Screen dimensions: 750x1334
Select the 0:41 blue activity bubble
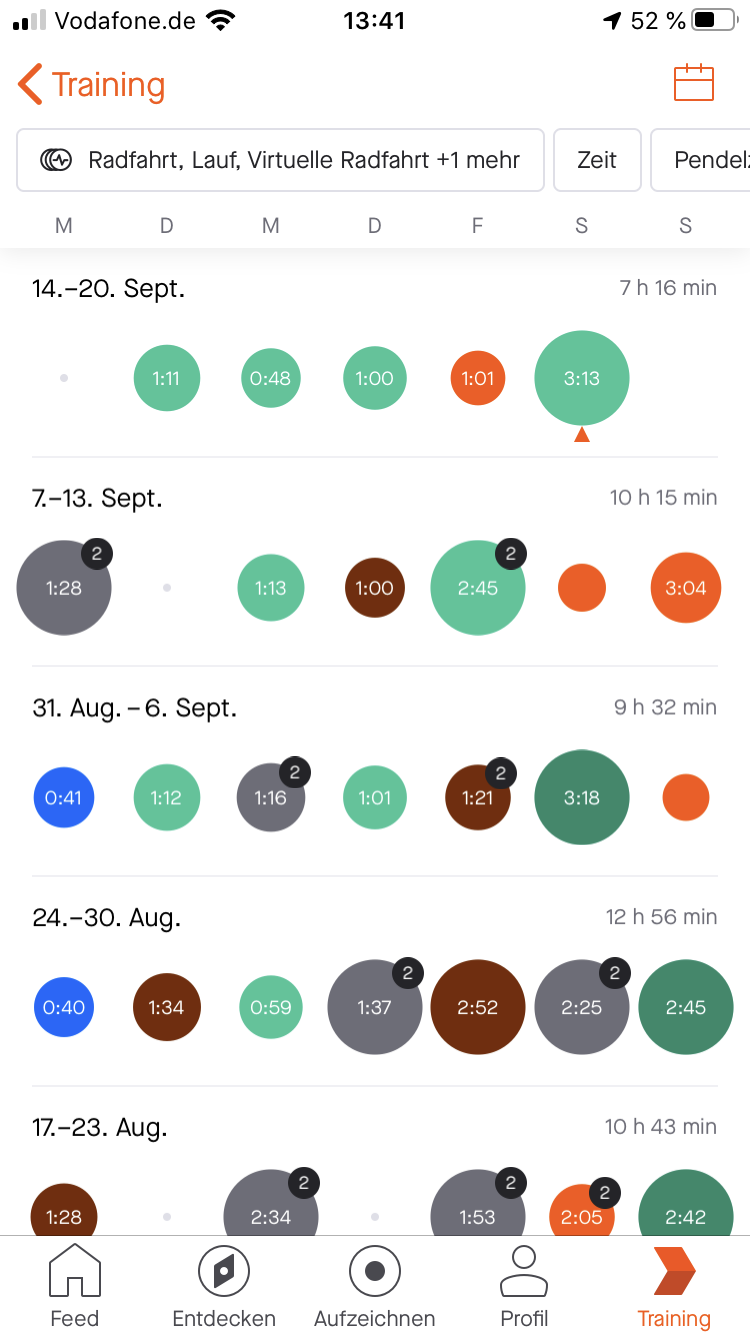click(64, 797)
